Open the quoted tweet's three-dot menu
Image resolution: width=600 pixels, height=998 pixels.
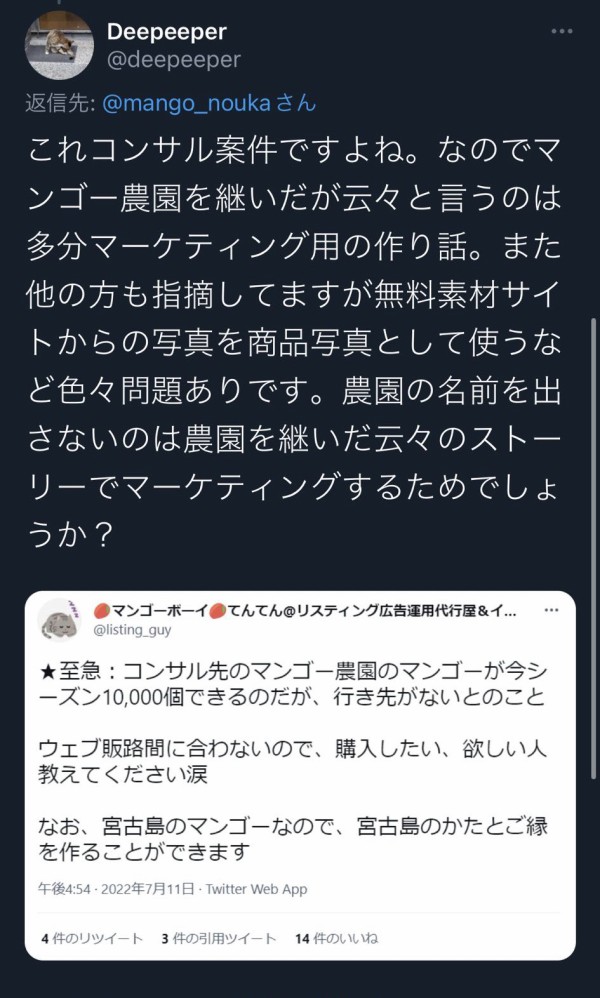click(551, 610)
